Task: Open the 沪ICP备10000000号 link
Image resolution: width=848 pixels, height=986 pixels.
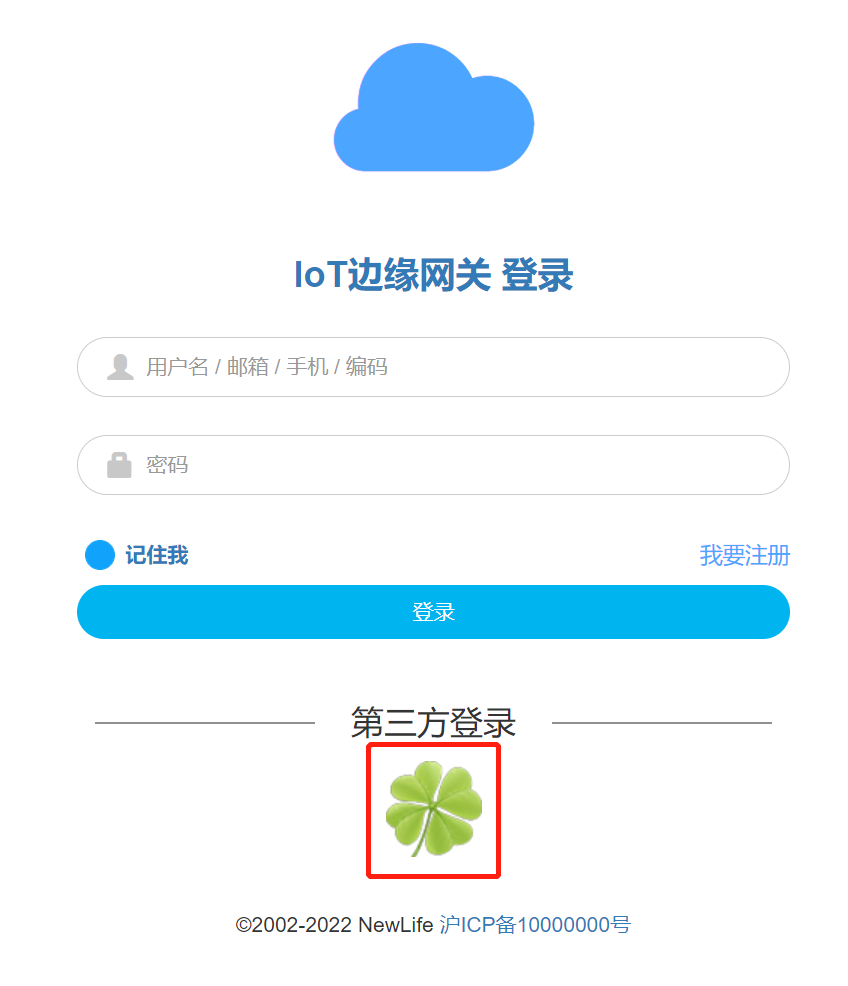Action: click(535, 925)
